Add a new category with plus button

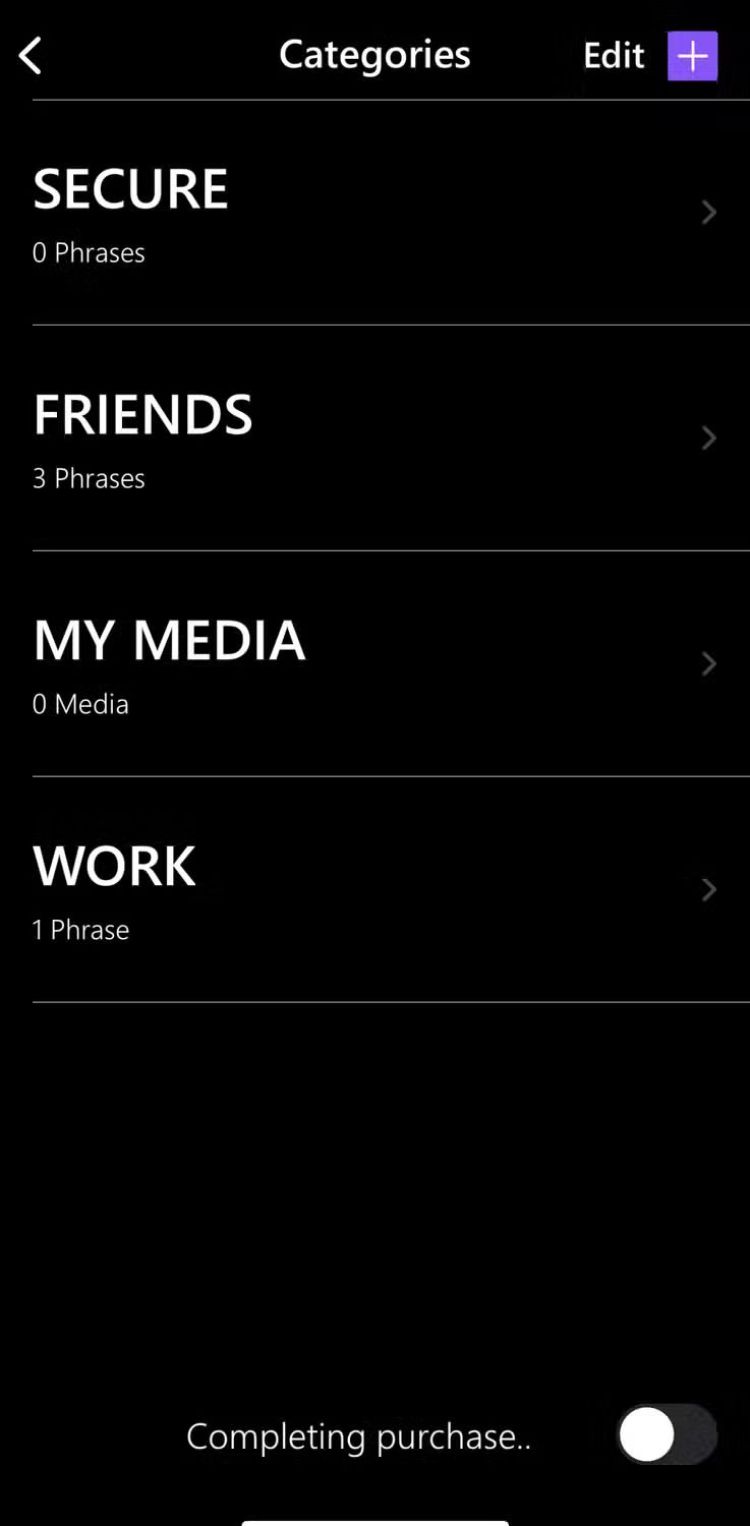coord(692,56)
